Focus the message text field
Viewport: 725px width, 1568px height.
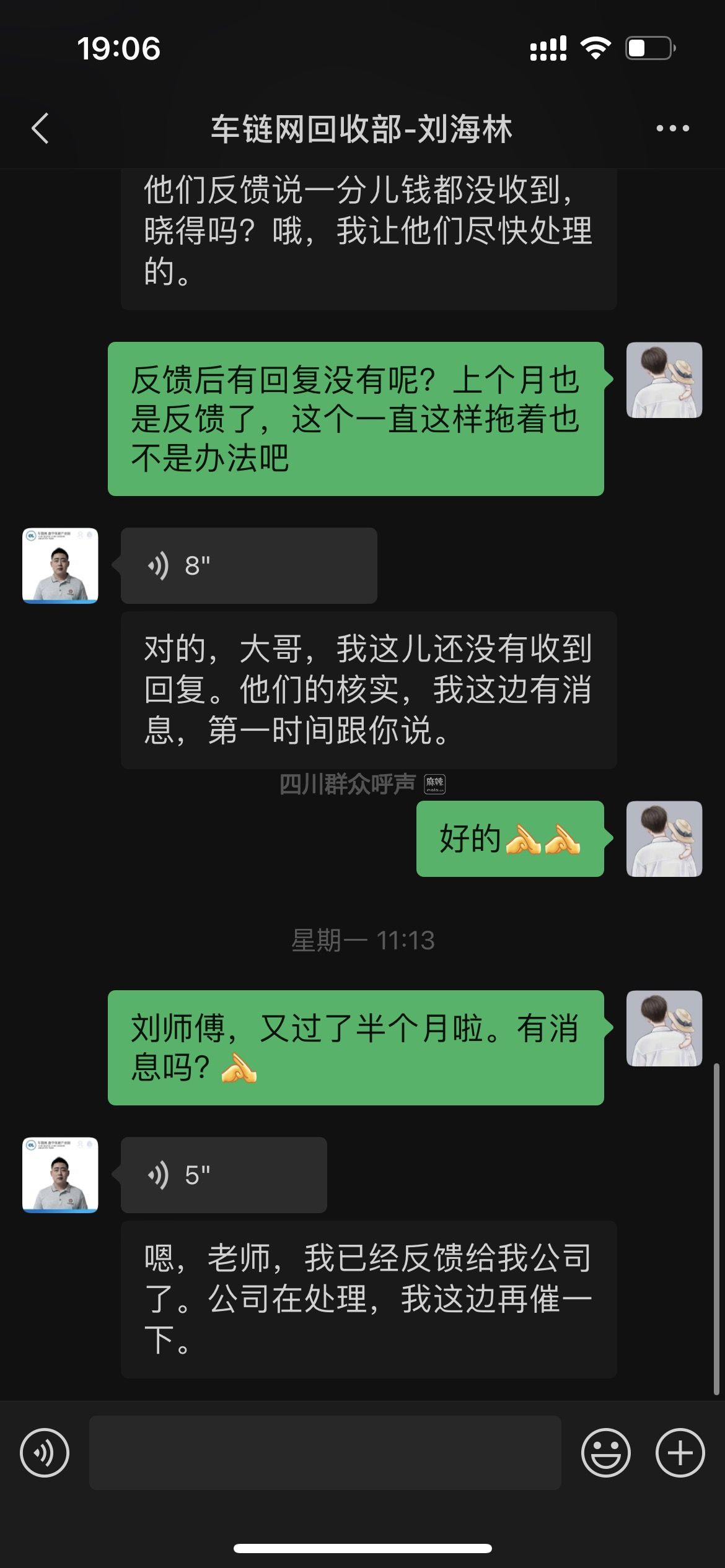325,1453
